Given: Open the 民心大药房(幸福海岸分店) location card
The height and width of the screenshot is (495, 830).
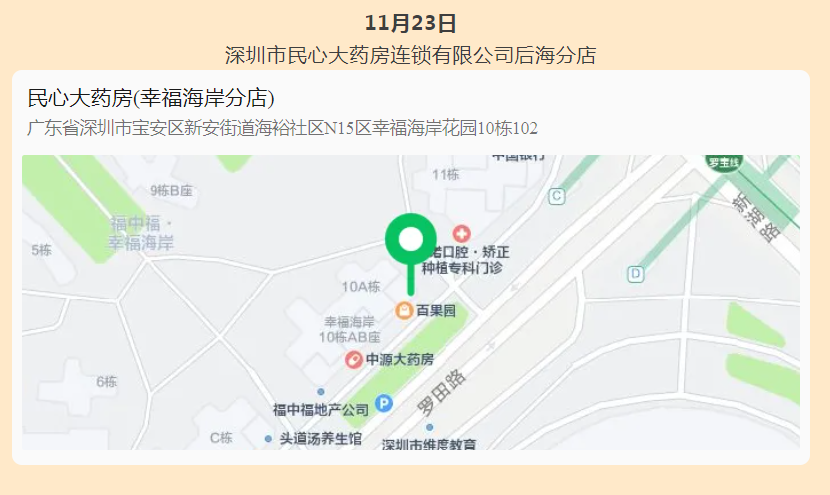Looking at the screenshot, I should tap(151, 98).
